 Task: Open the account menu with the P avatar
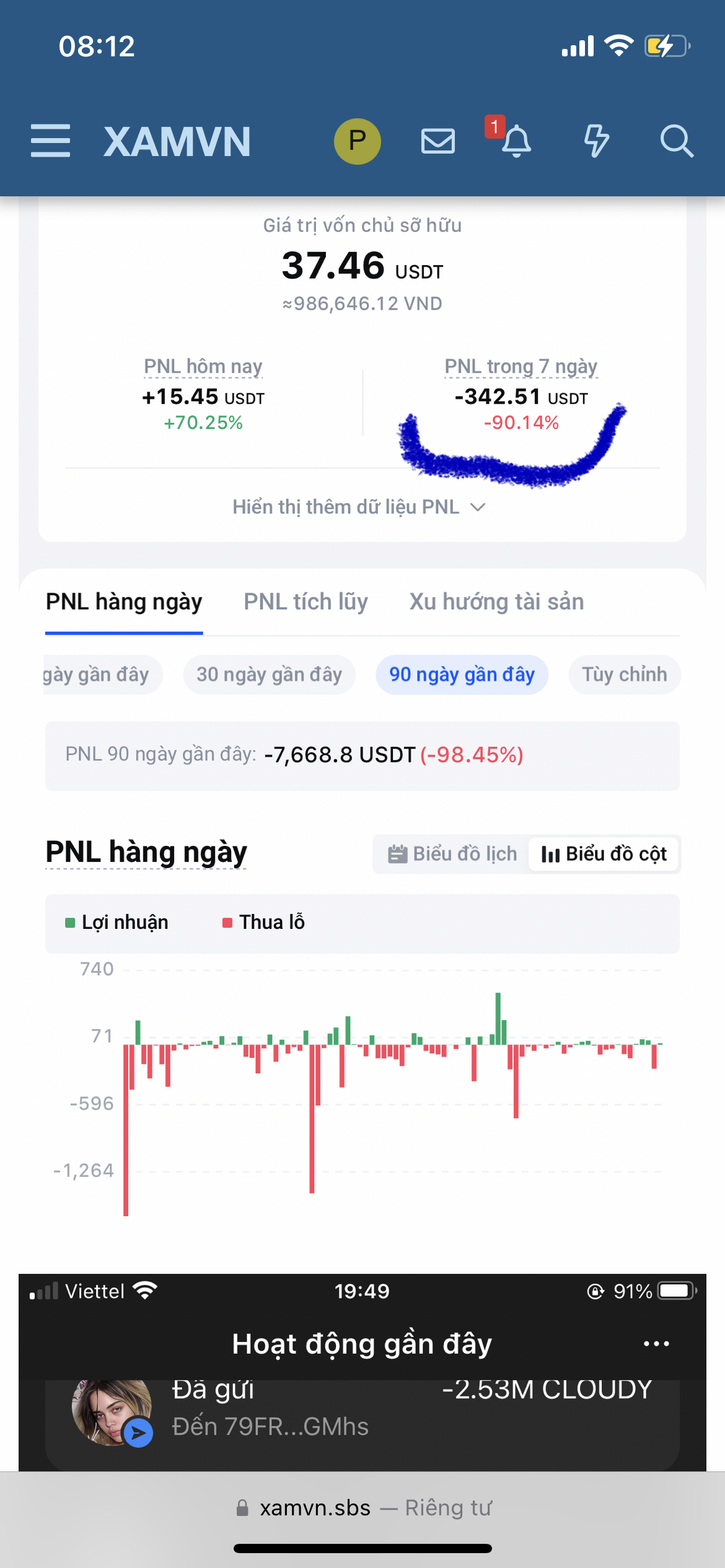[x=358, y=141]
